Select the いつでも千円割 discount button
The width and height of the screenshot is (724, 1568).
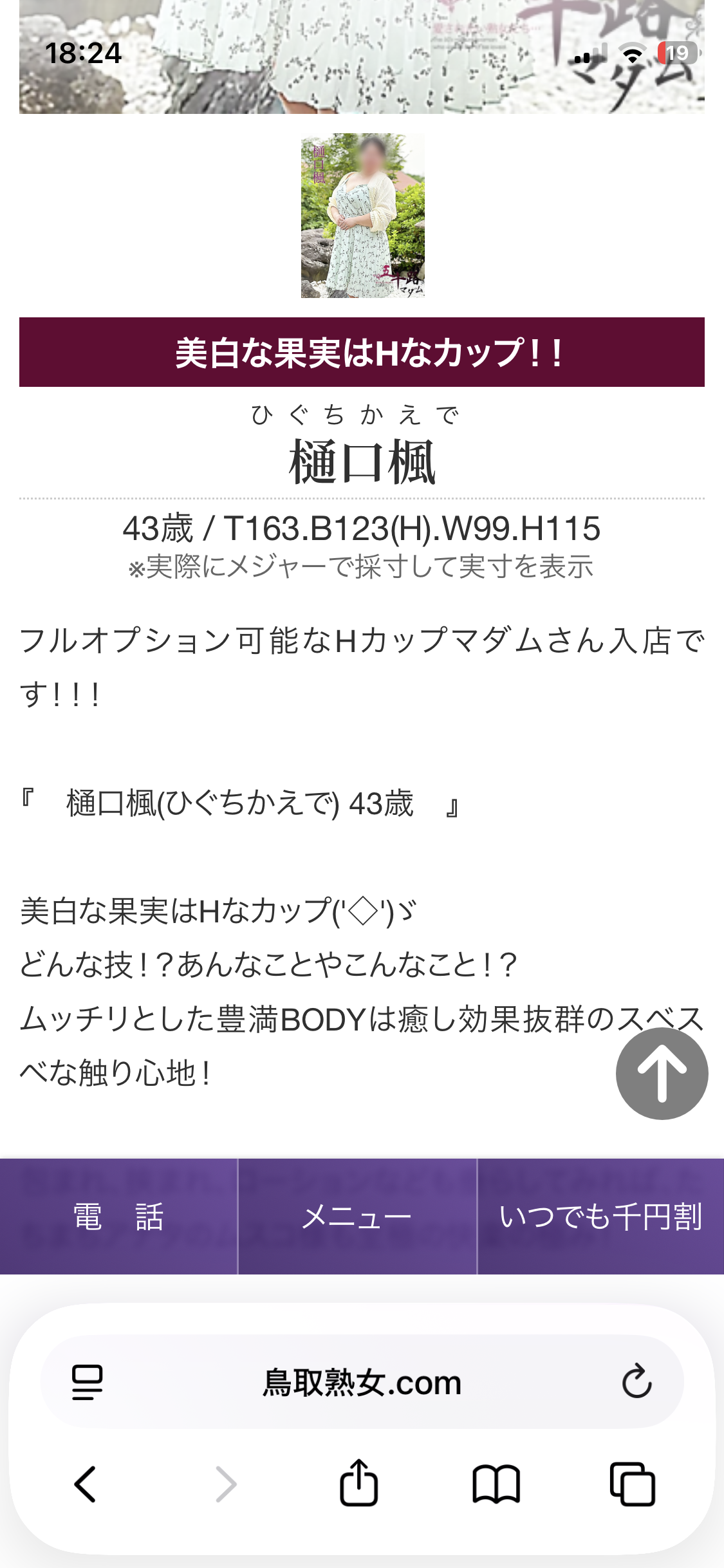click(x=601, y=1217)
